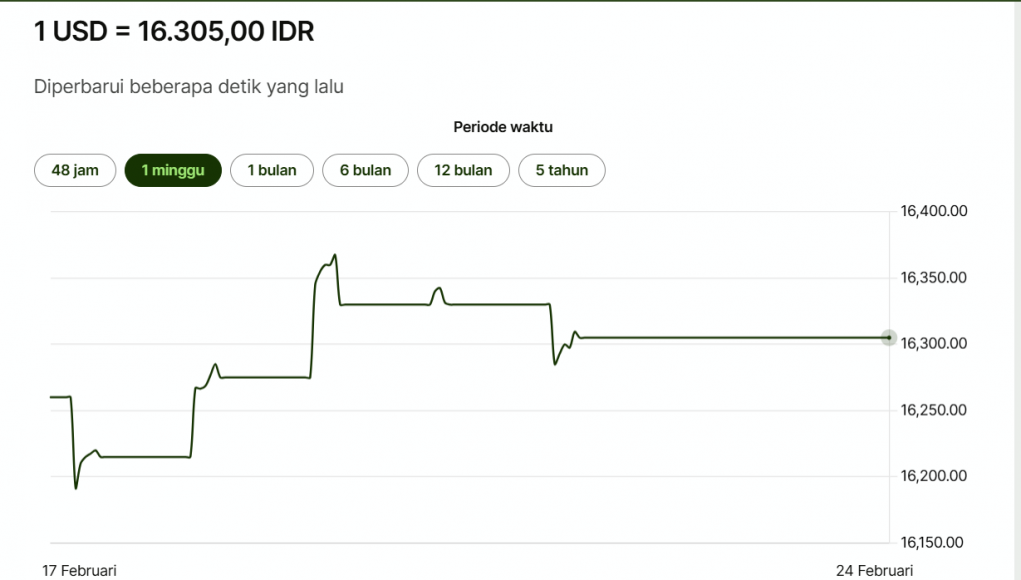Switch to the 5 tahun period
Image resolution: width=1021 pixels, height=580 pixels.
point(561,170)
